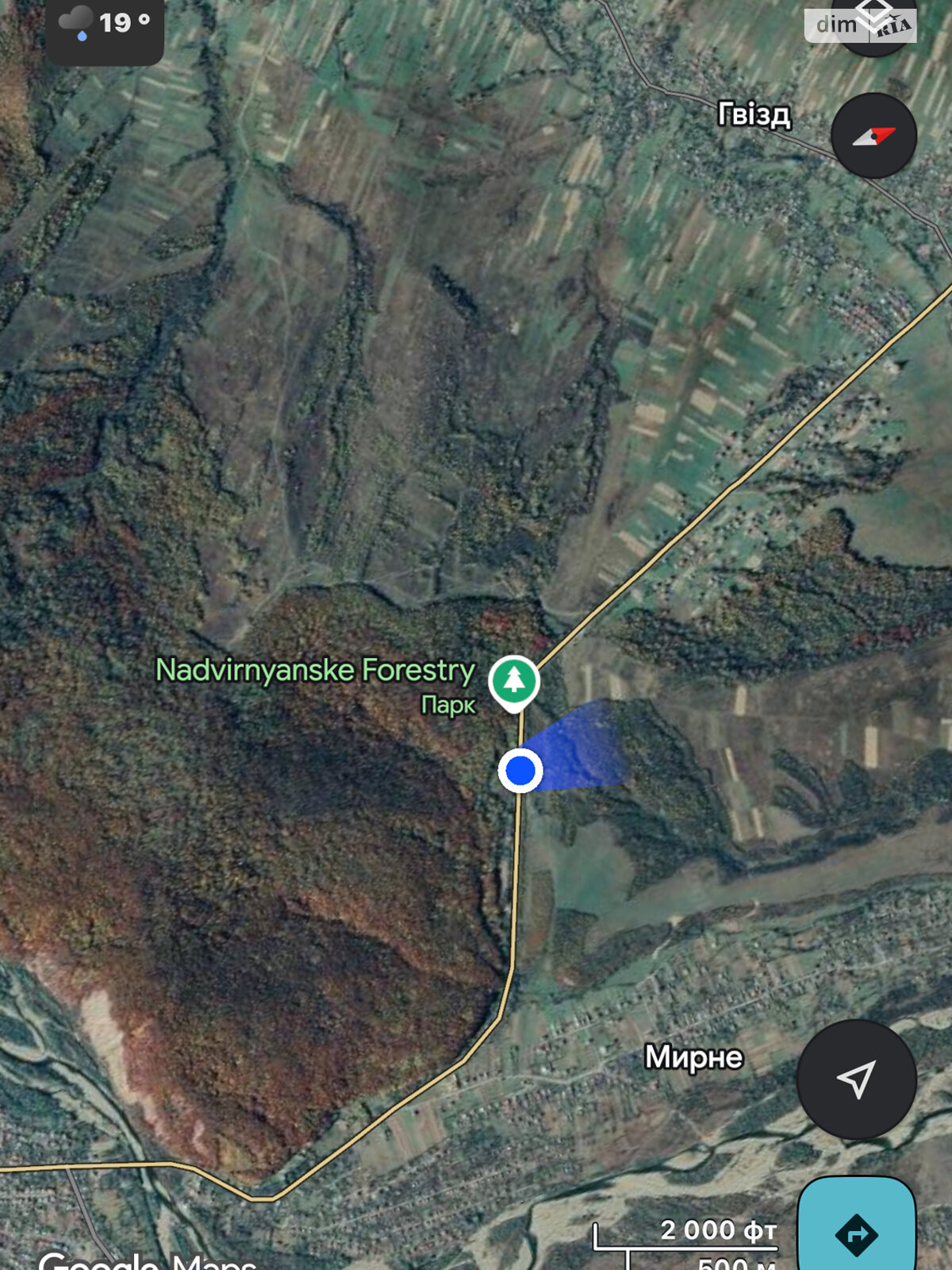952x1270 pixels.
Task: Open directions with the teal arrow button
Action: pyautogui.click(x=856, y=1230)
